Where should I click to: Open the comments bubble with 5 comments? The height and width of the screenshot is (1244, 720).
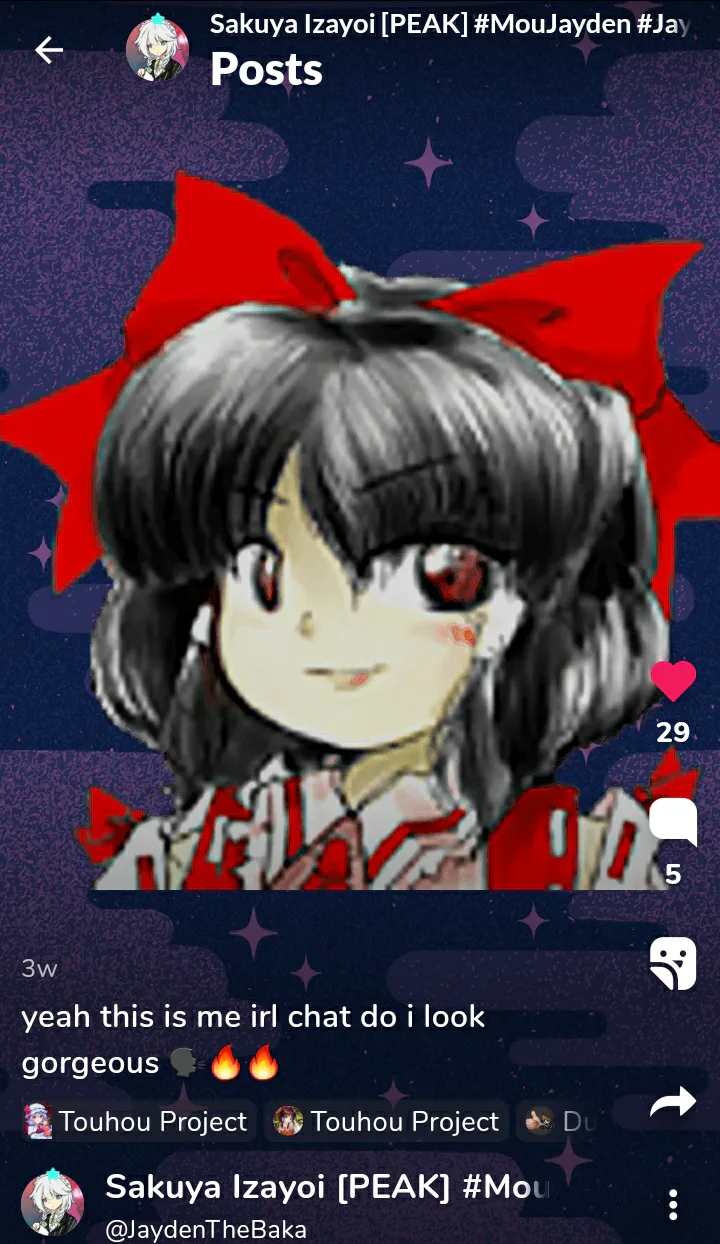(x=673, y=823)
